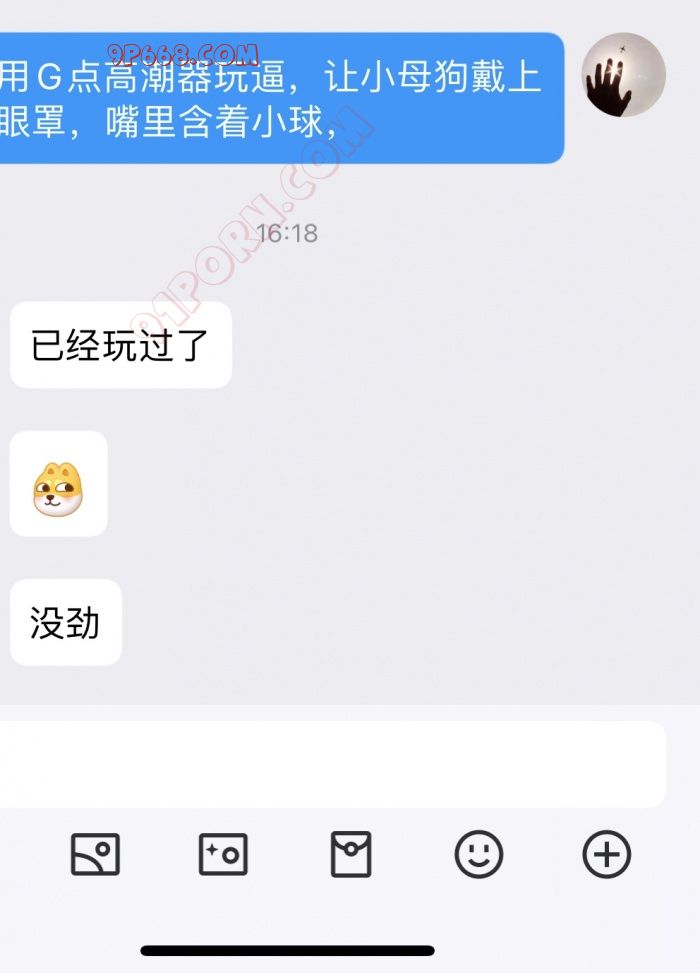Send a red packet

point(351,855)
